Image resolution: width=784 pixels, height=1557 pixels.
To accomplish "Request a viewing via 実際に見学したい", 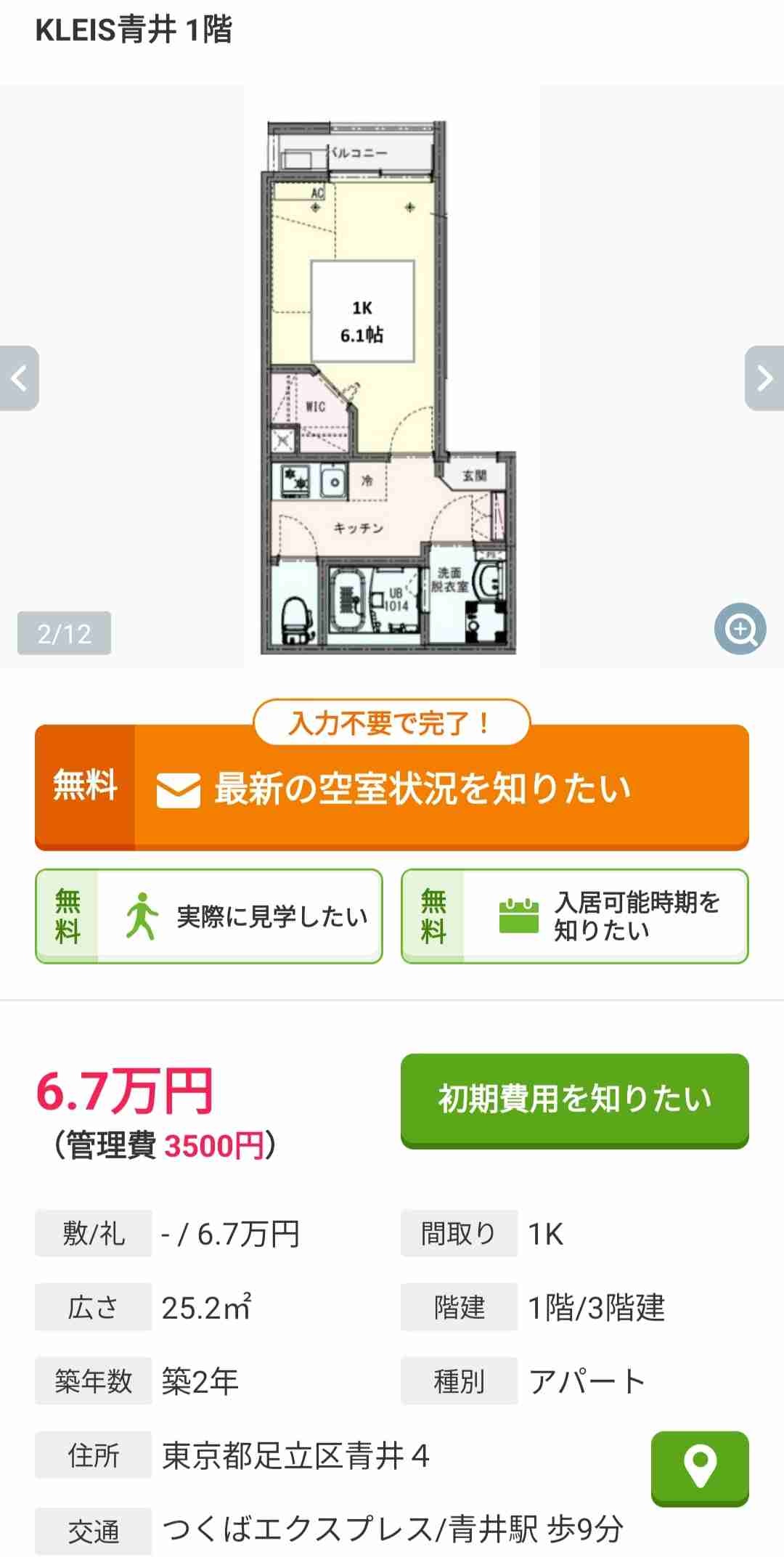I will [209, 916].
